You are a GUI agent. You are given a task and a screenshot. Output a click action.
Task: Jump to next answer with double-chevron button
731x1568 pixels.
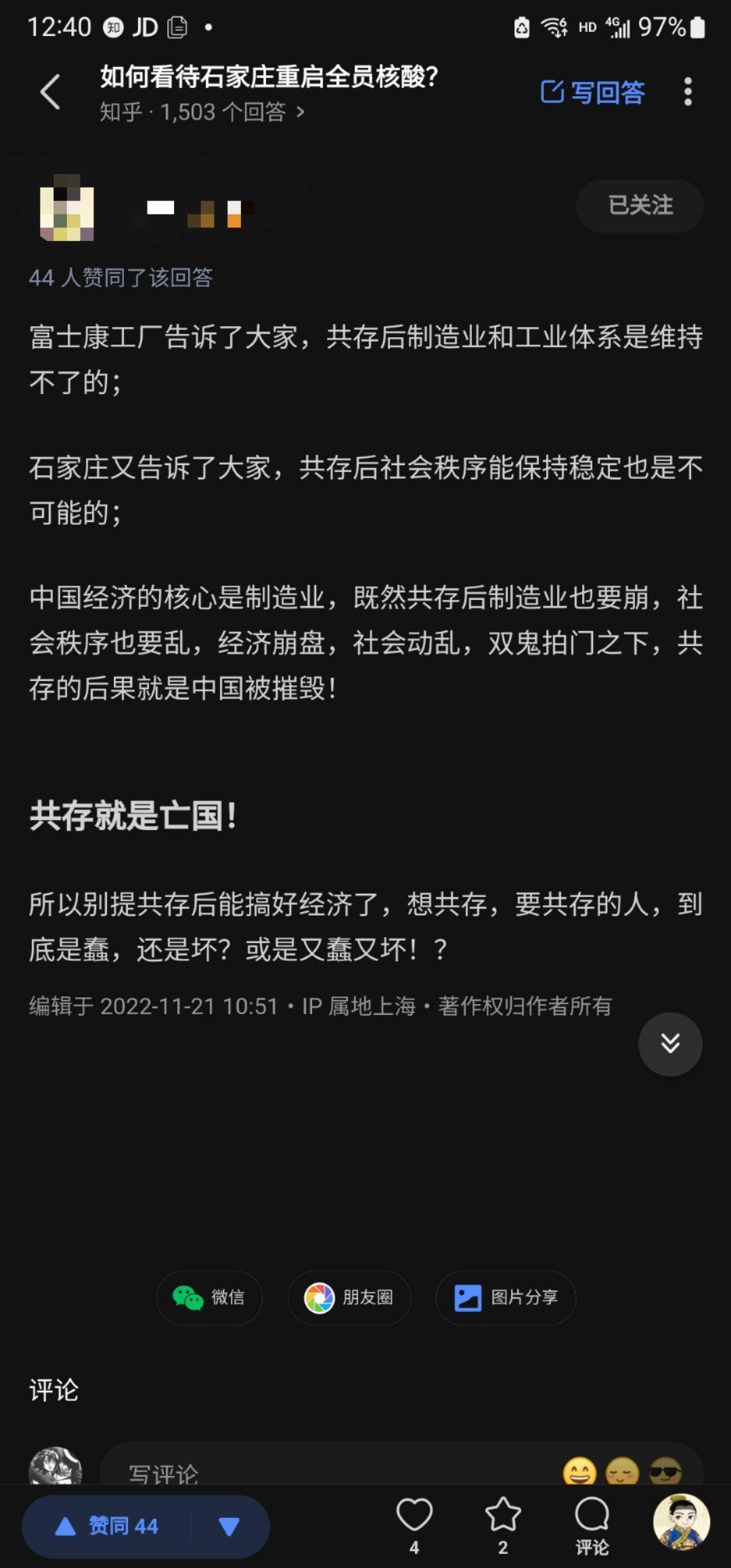click(670, 1043)
